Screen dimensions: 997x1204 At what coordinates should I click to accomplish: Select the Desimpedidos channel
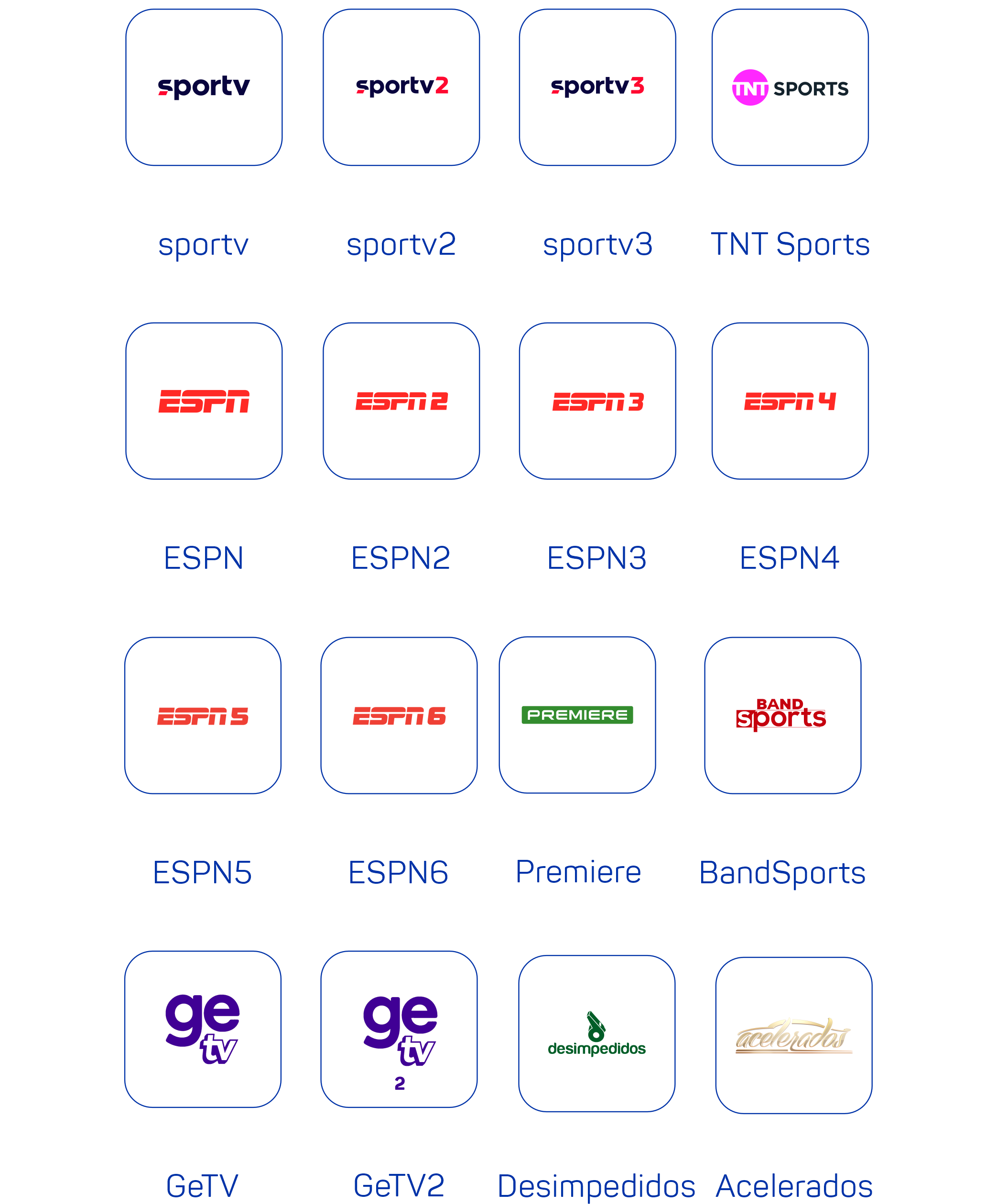coord(596,1033)
